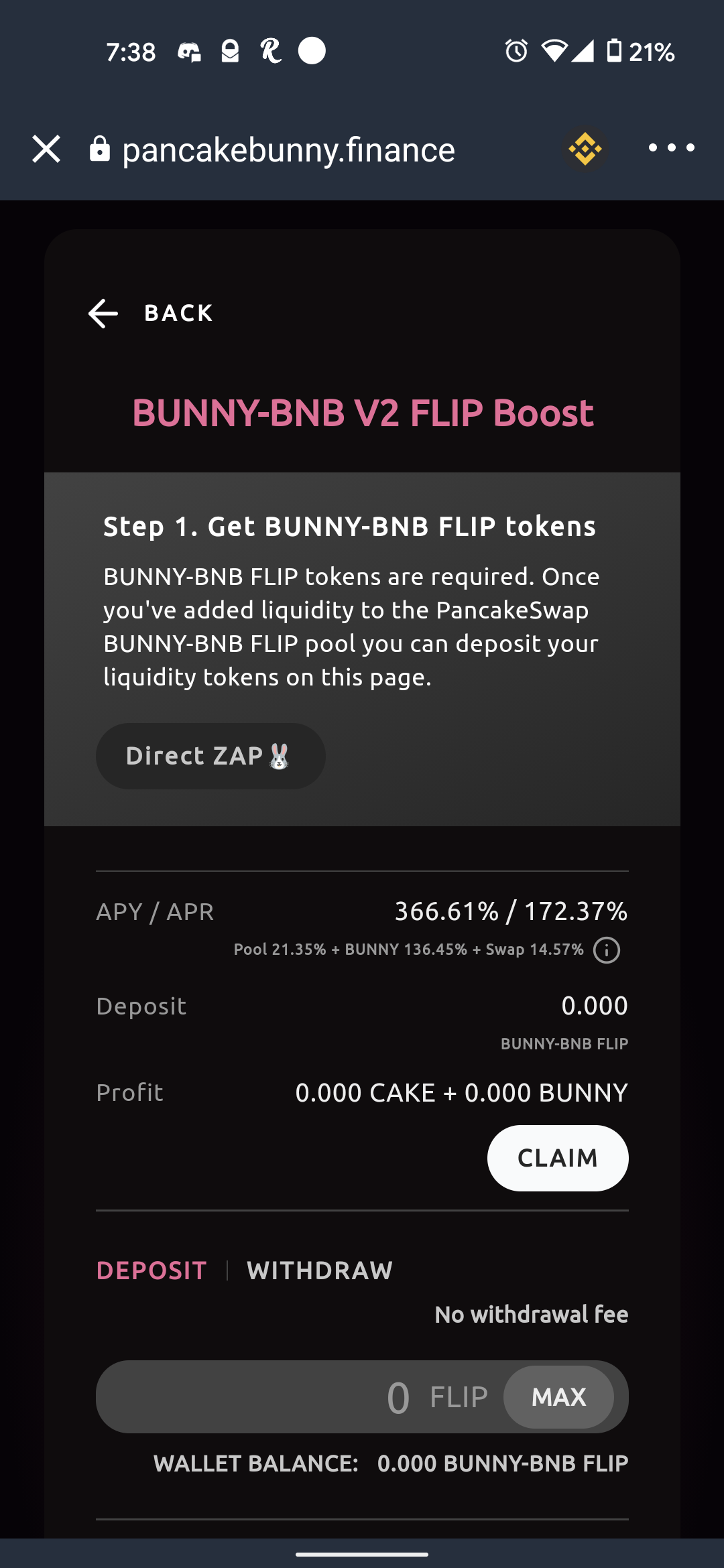Close the in-app browser page

coord(46,149)
